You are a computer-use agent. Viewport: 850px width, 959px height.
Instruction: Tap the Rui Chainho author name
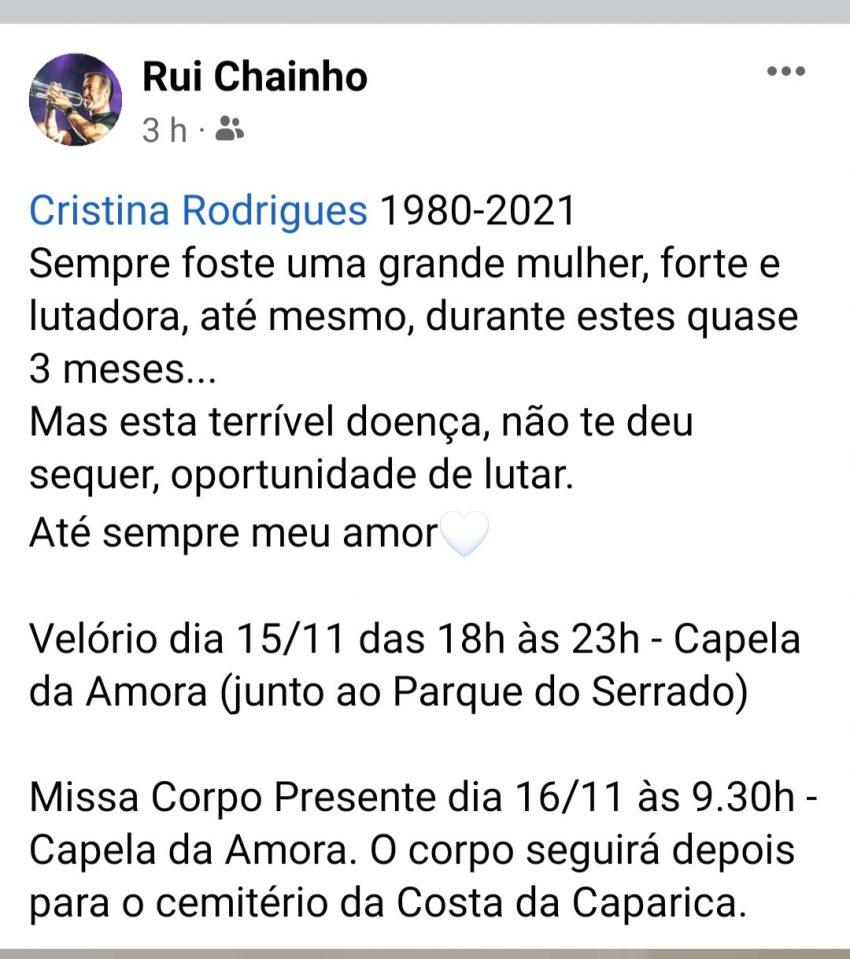[x=254, y=76]
